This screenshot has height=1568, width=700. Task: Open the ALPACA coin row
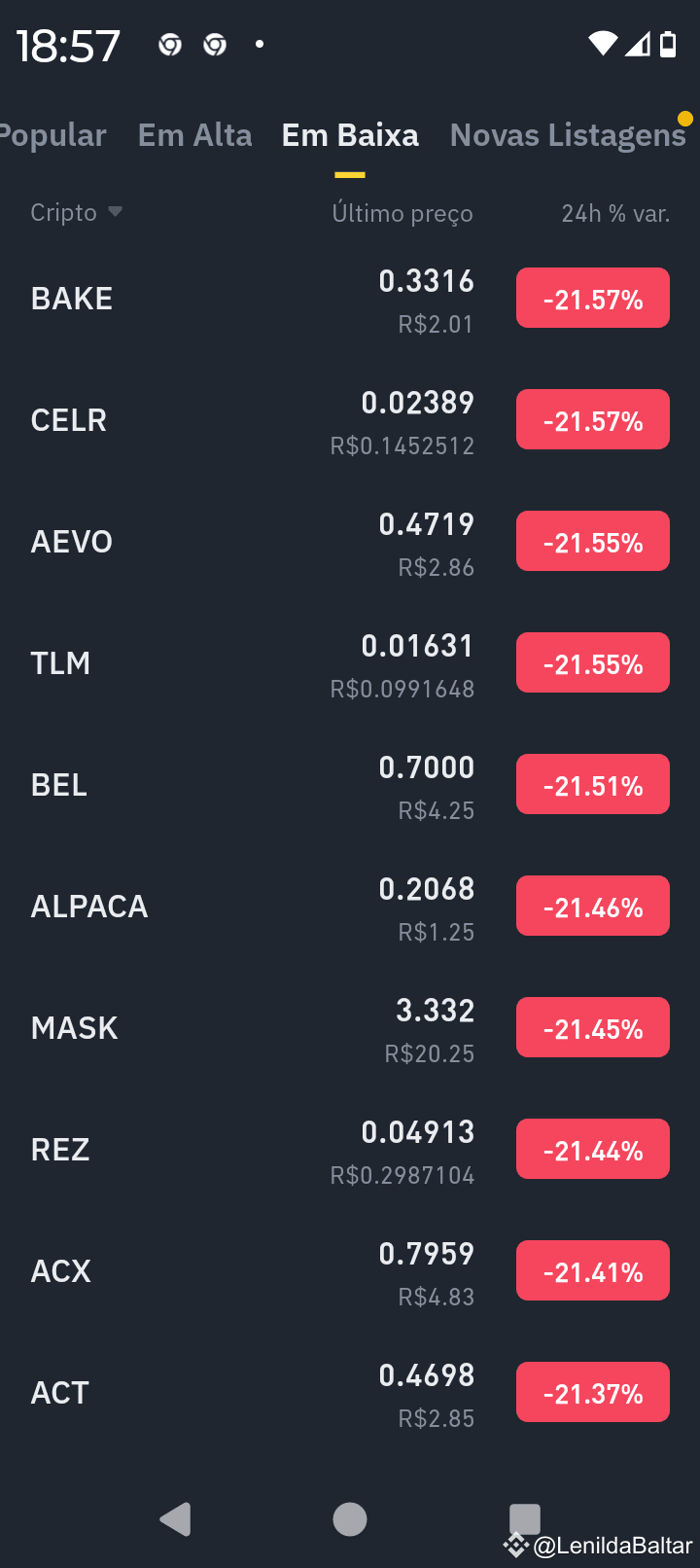pyautogui.click(x=350, y=907)
